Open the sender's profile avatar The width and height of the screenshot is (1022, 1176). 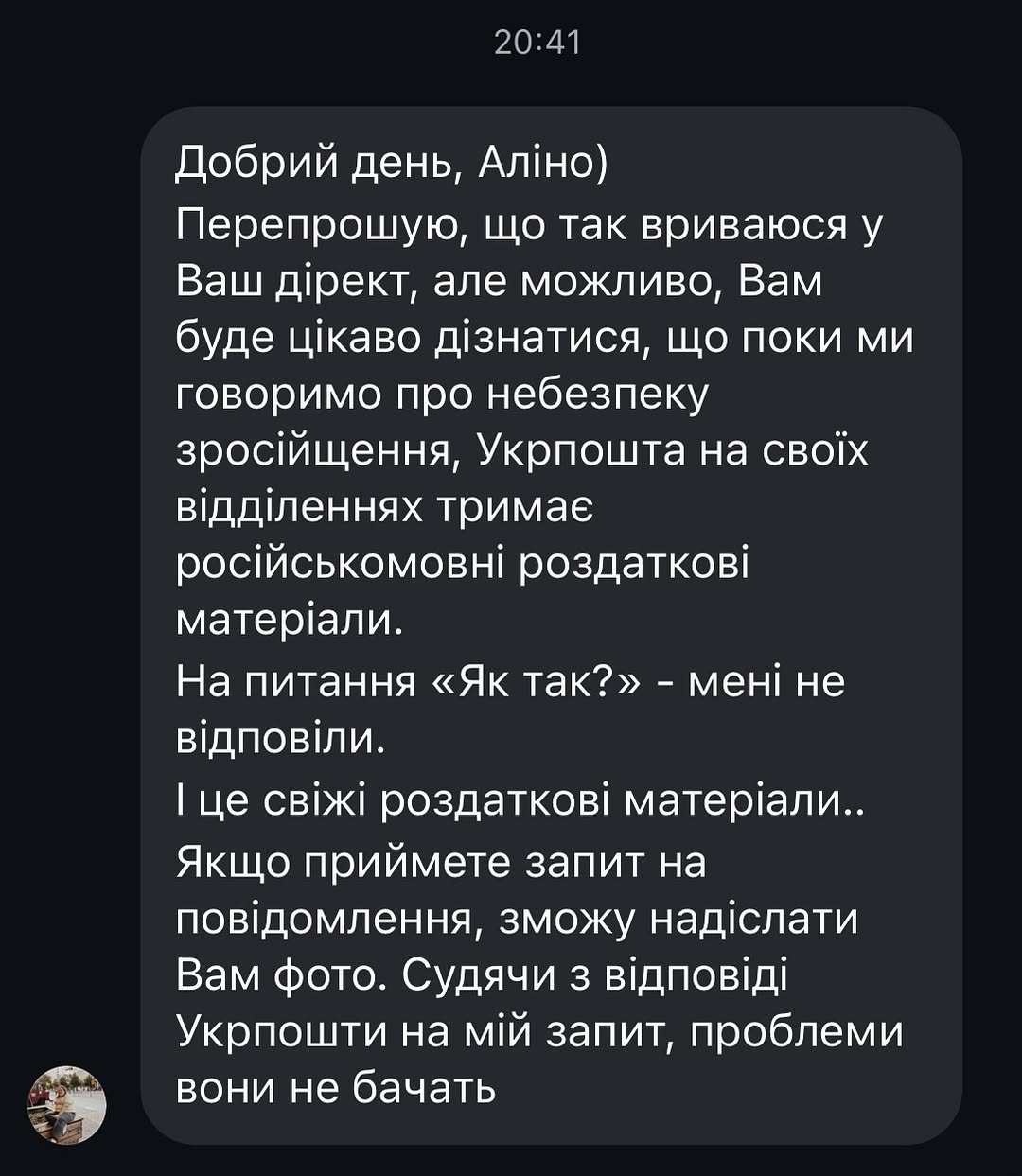coord(66,1105)
